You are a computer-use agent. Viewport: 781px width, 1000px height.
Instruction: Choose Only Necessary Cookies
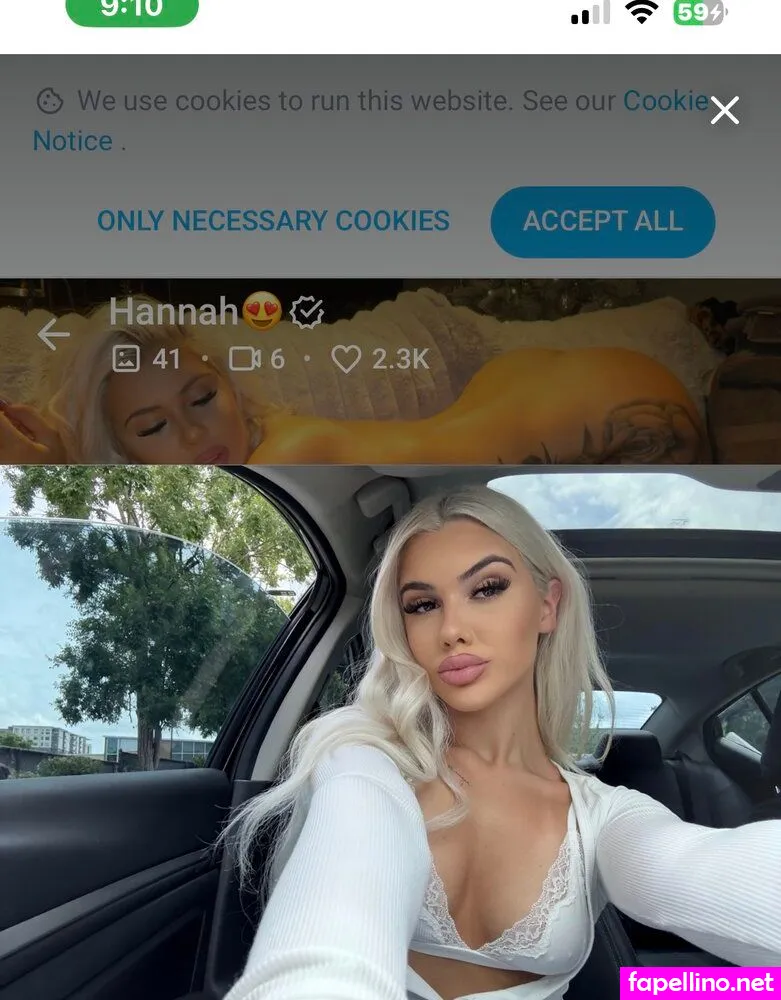pos(273,221)
